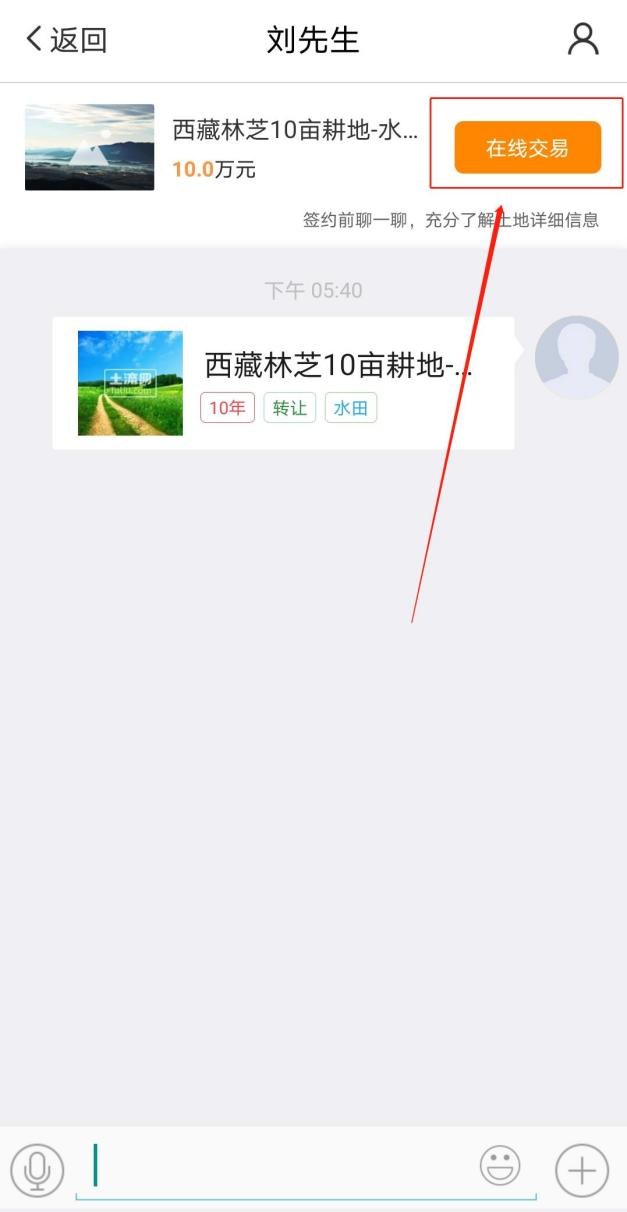Tap the 在线交易 button
Viewport: 627px width, 1212px height.
point(528,148)
